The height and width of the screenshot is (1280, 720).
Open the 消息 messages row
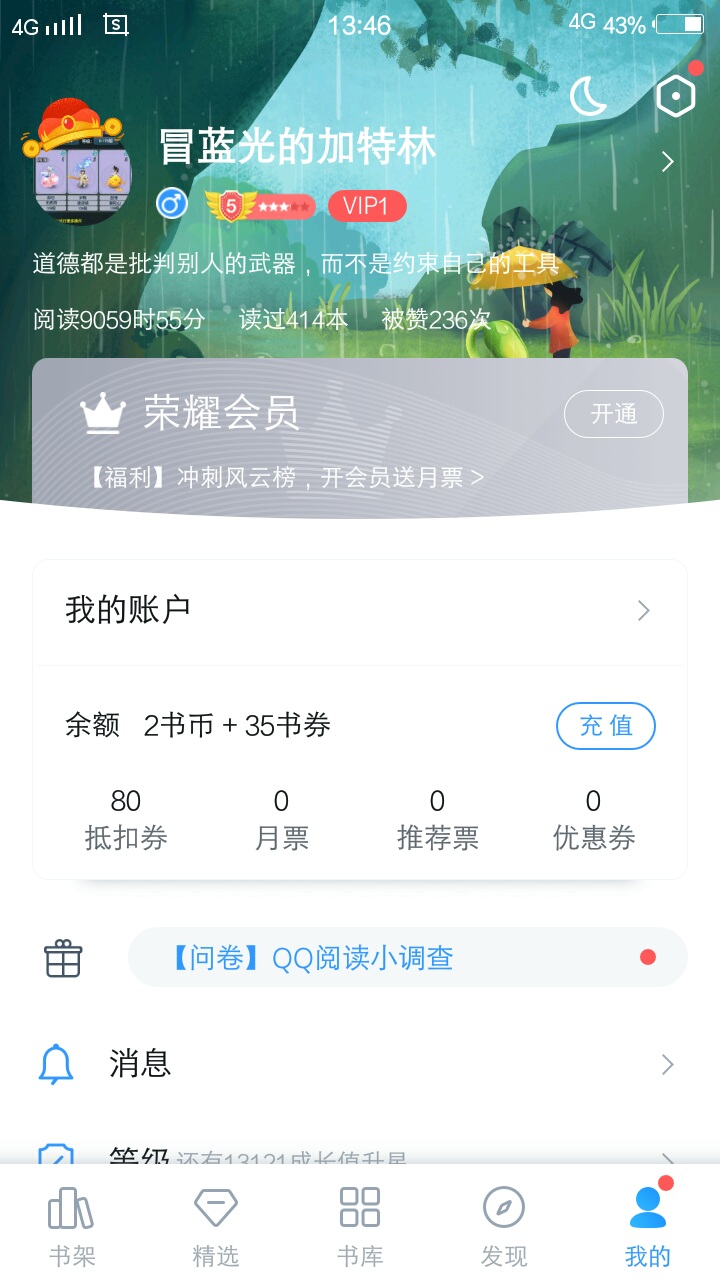coord(360,1064)
